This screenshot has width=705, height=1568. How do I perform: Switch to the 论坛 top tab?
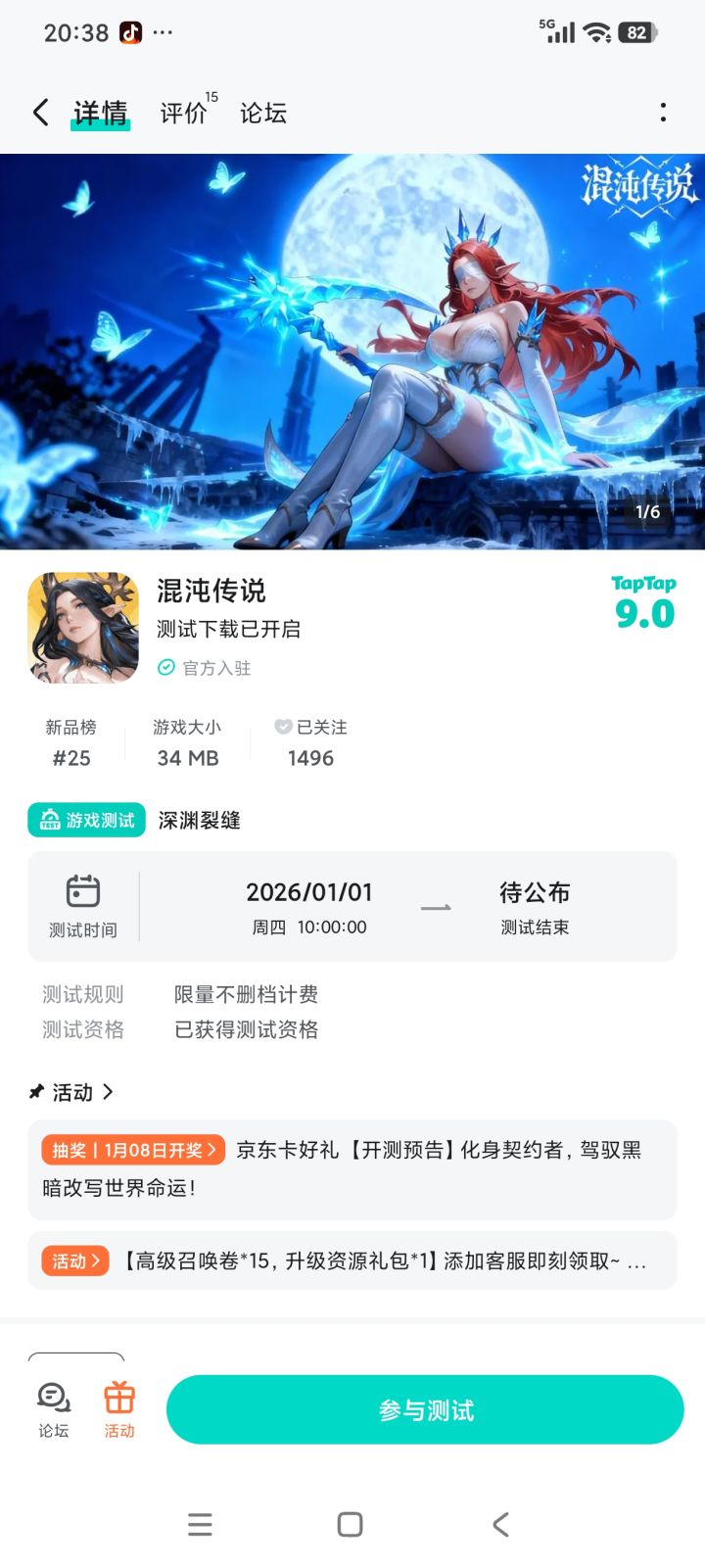(x=263, y=113)
